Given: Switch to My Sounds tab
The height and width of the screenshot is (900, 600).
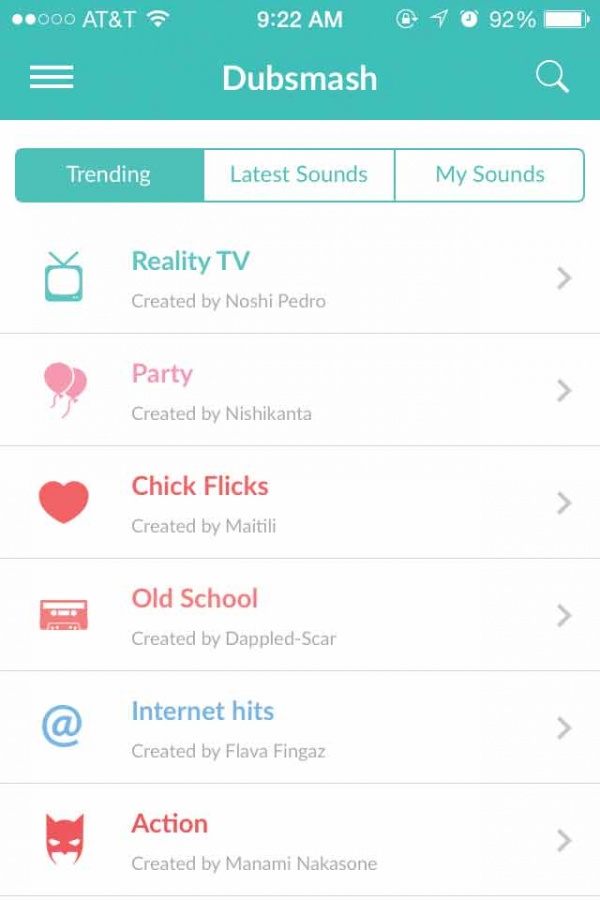Looking at the screenshot, I should pos(490,175).
